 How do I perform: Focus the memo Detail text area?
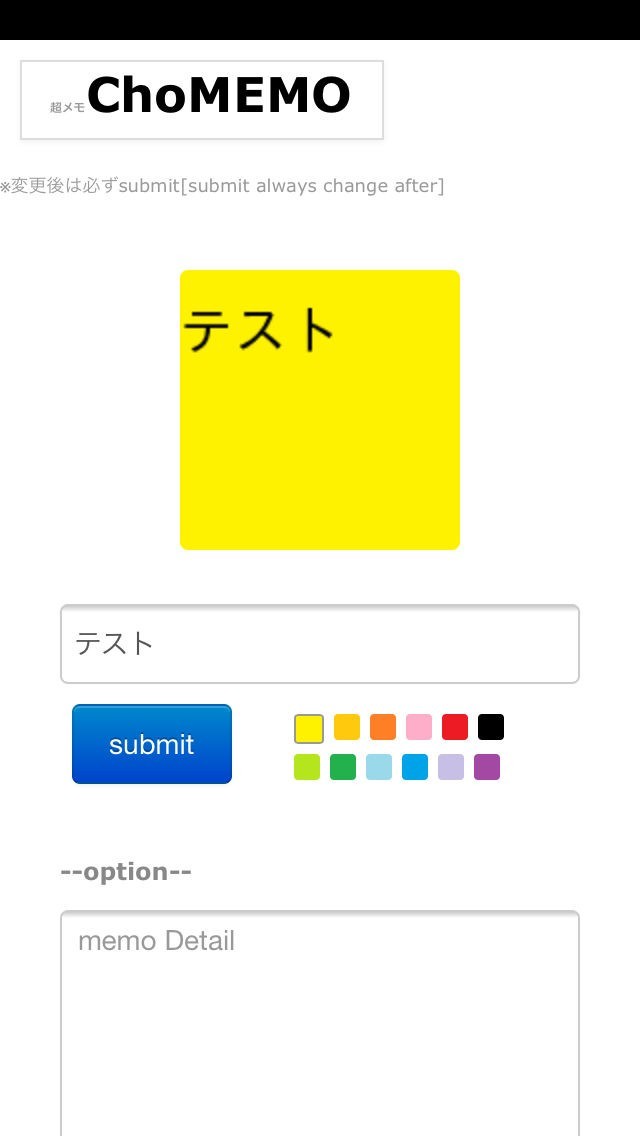click(320, 1020)
